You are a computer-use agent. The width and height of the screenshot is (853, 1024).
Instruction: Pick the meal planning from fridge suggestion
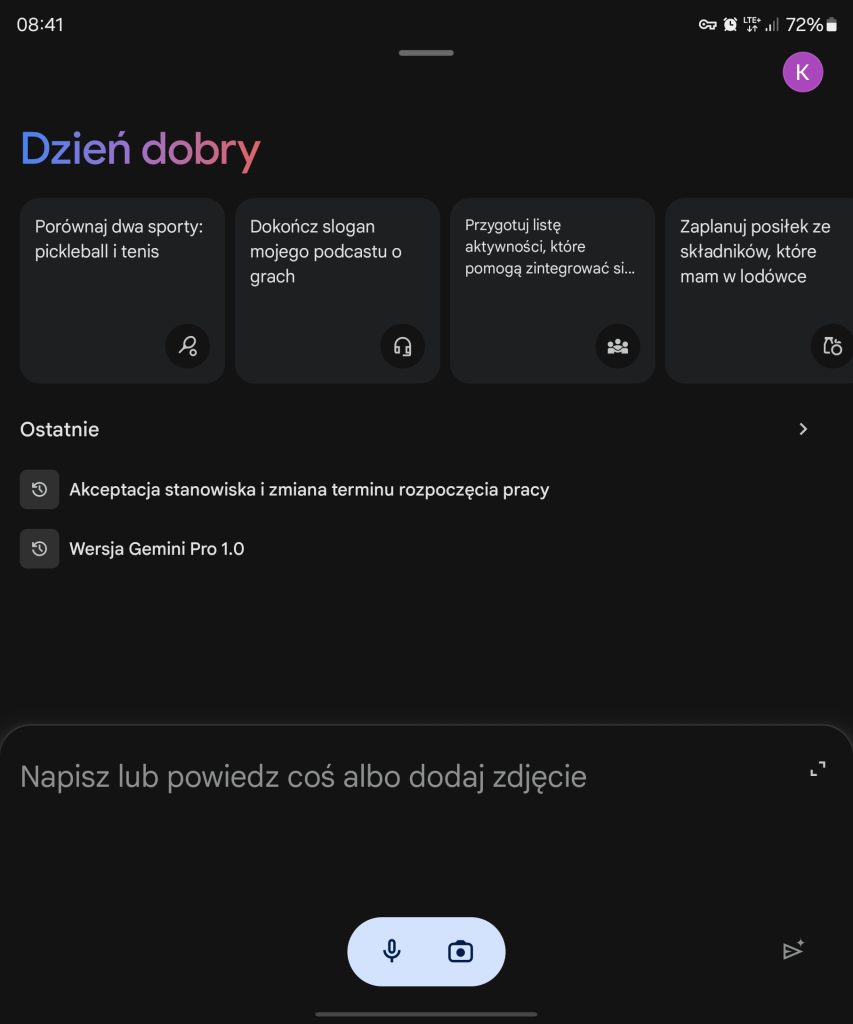(x=760, y=290)
